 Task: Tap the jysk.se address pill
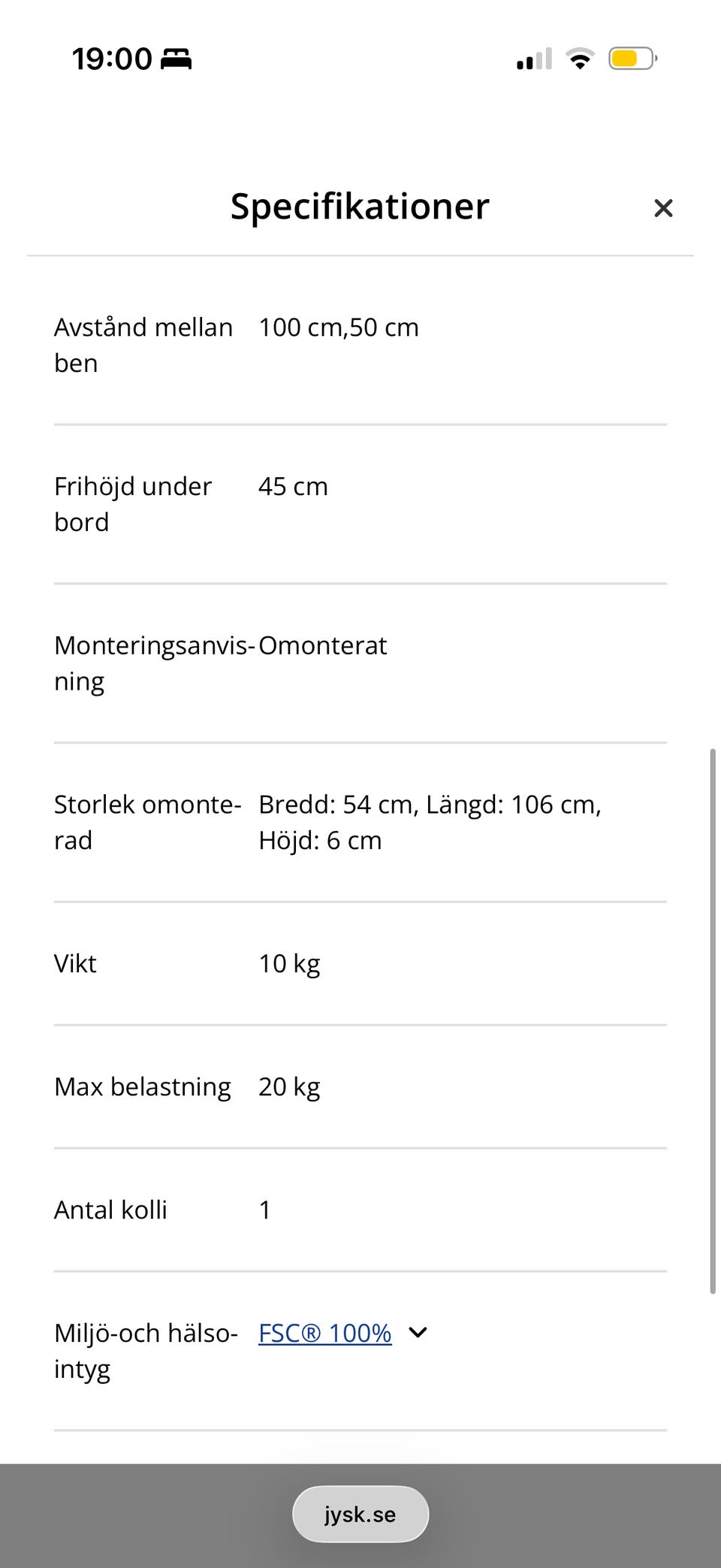(x=360, y=1514)
